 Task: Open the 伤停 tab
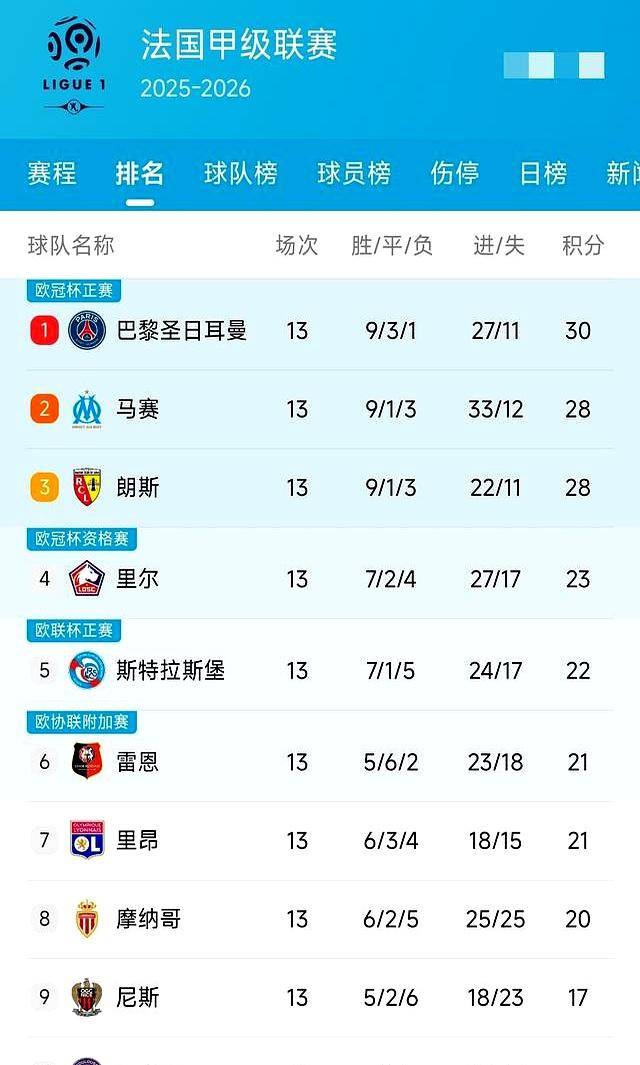click(454, 173)
